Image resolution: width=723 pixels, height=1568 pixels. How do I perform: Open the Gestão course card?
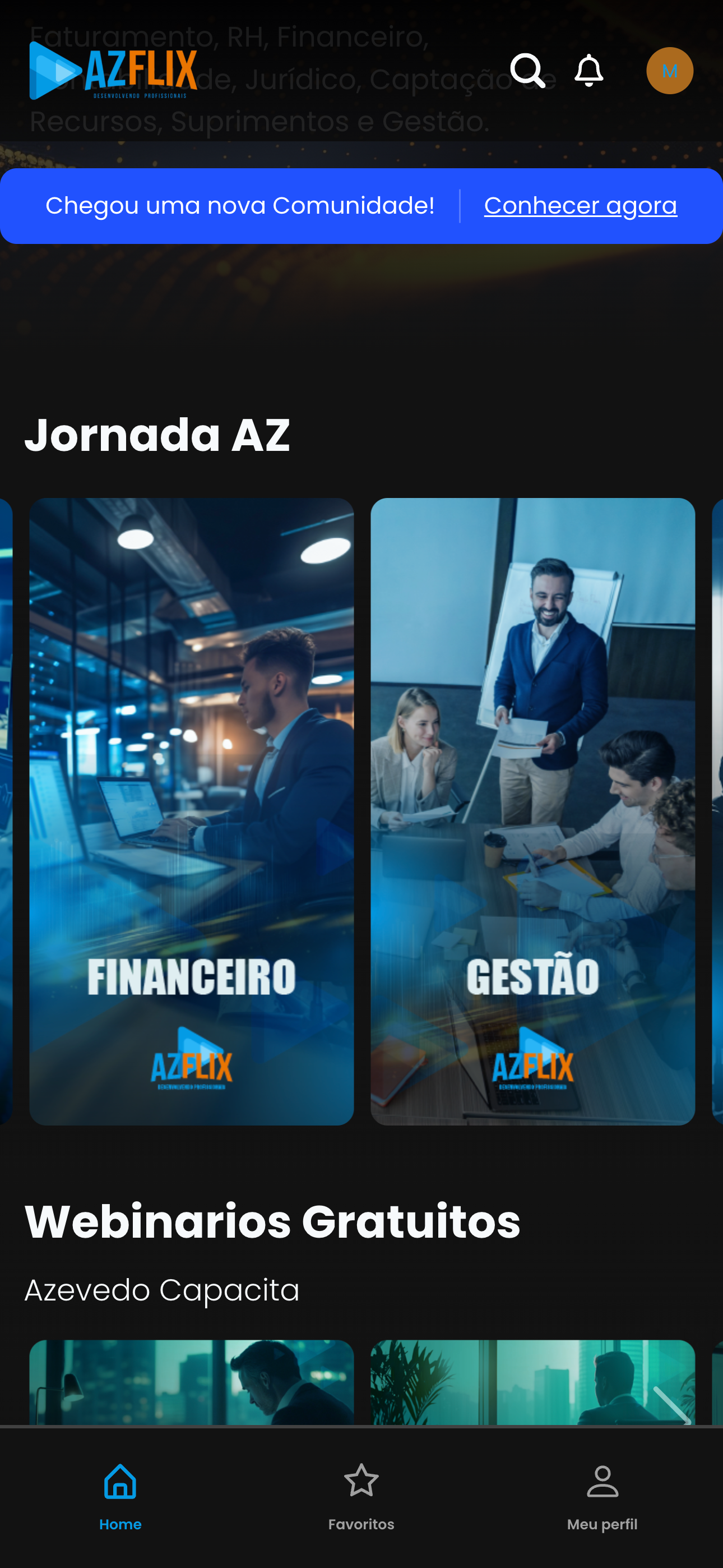532,811
